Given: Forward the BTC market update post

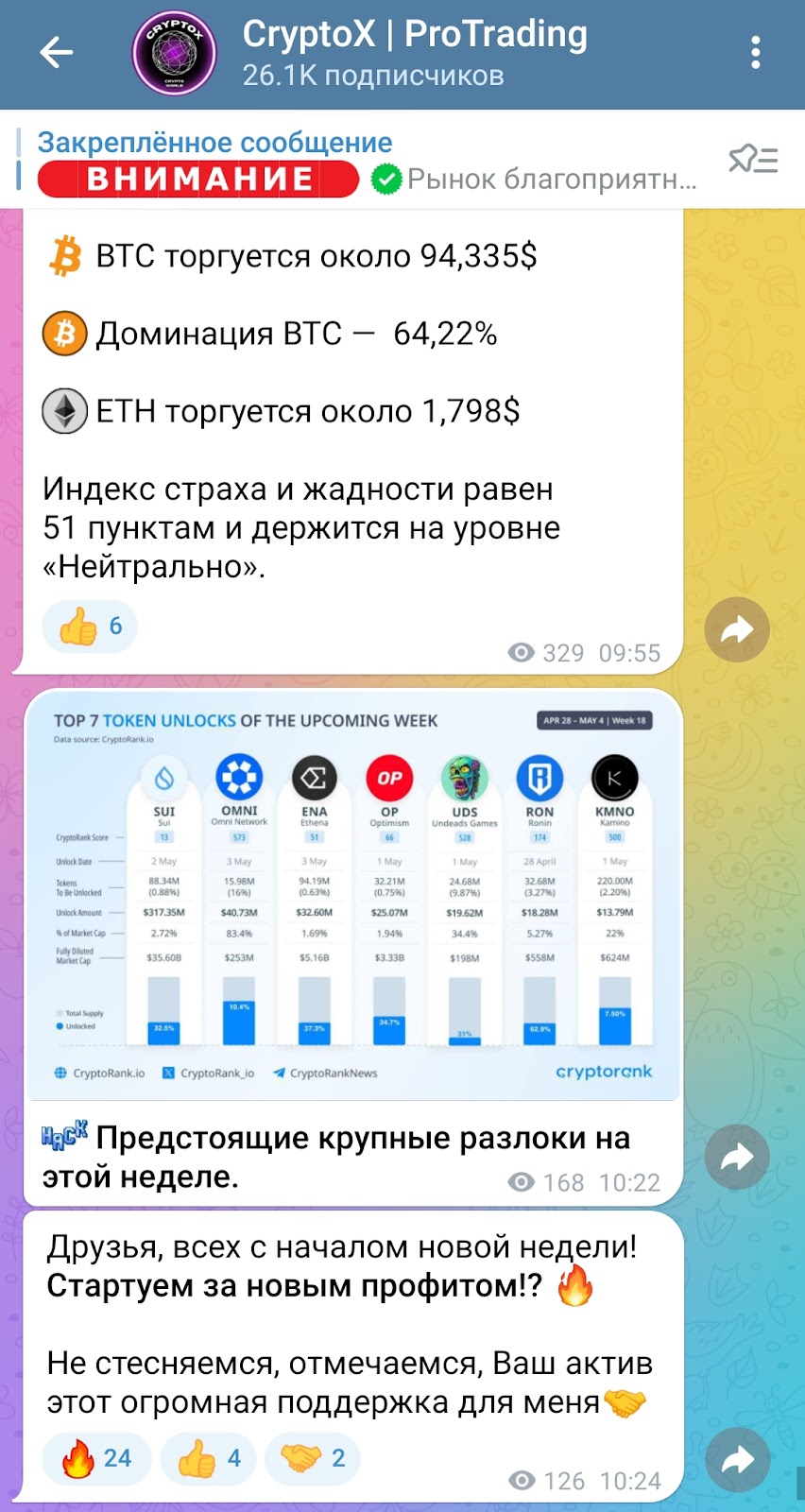Looking at the screenshot, I should (737, 629).
